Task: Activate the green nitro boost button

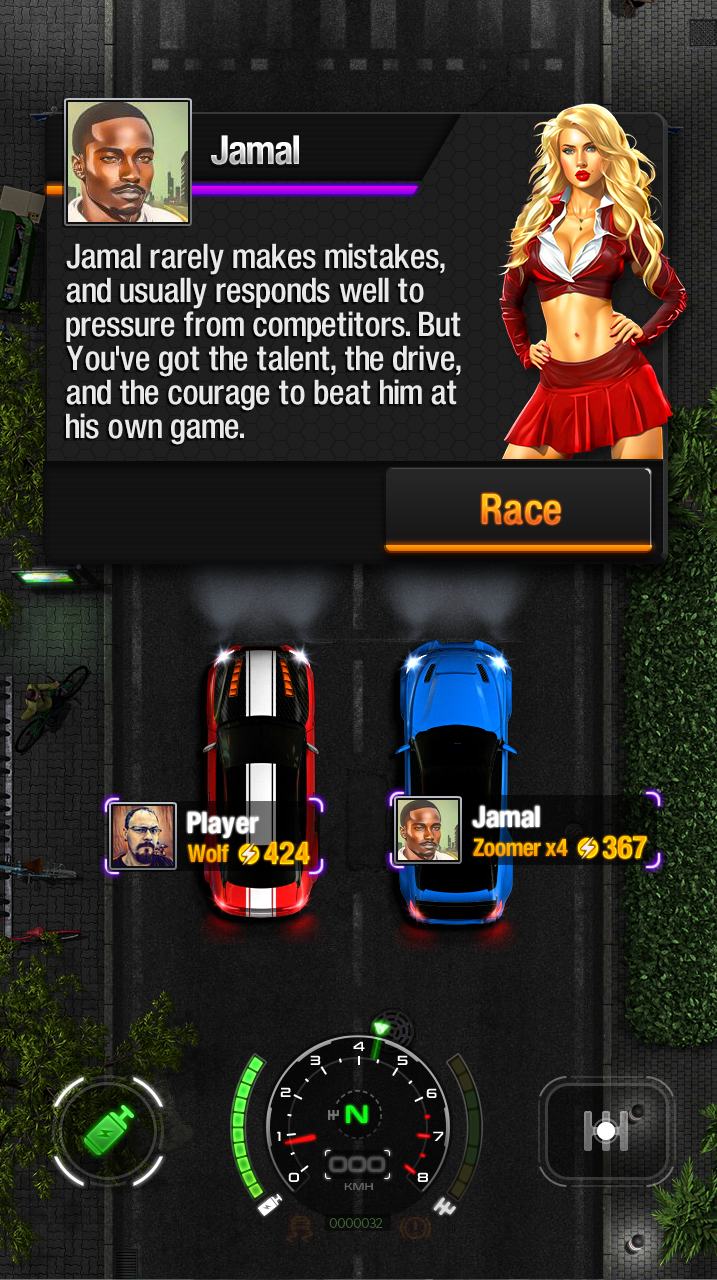Action: coord(108,1130)
